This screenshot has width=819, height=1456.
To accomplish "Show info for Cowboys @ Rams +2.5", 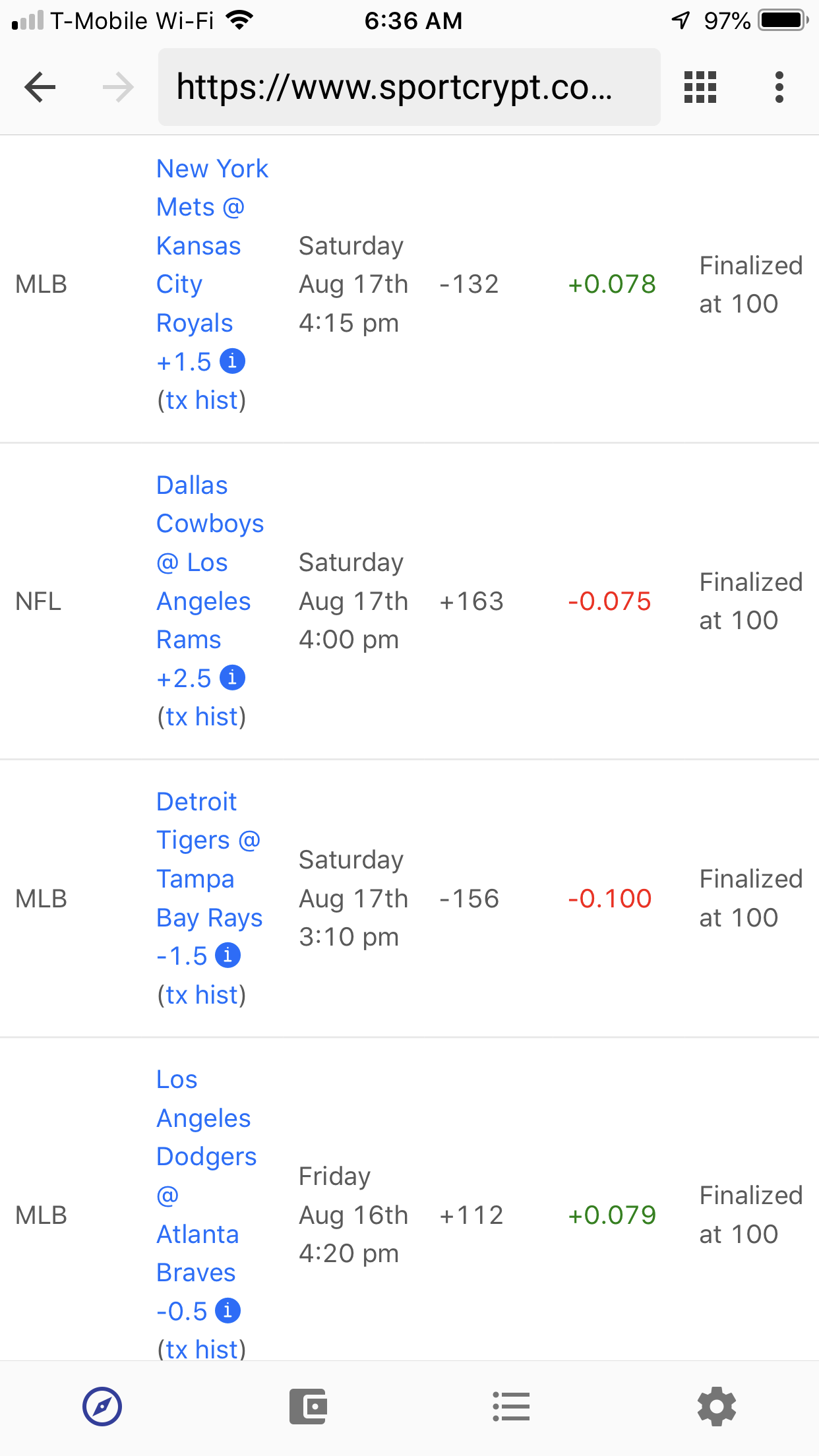I will coord(232,678).
